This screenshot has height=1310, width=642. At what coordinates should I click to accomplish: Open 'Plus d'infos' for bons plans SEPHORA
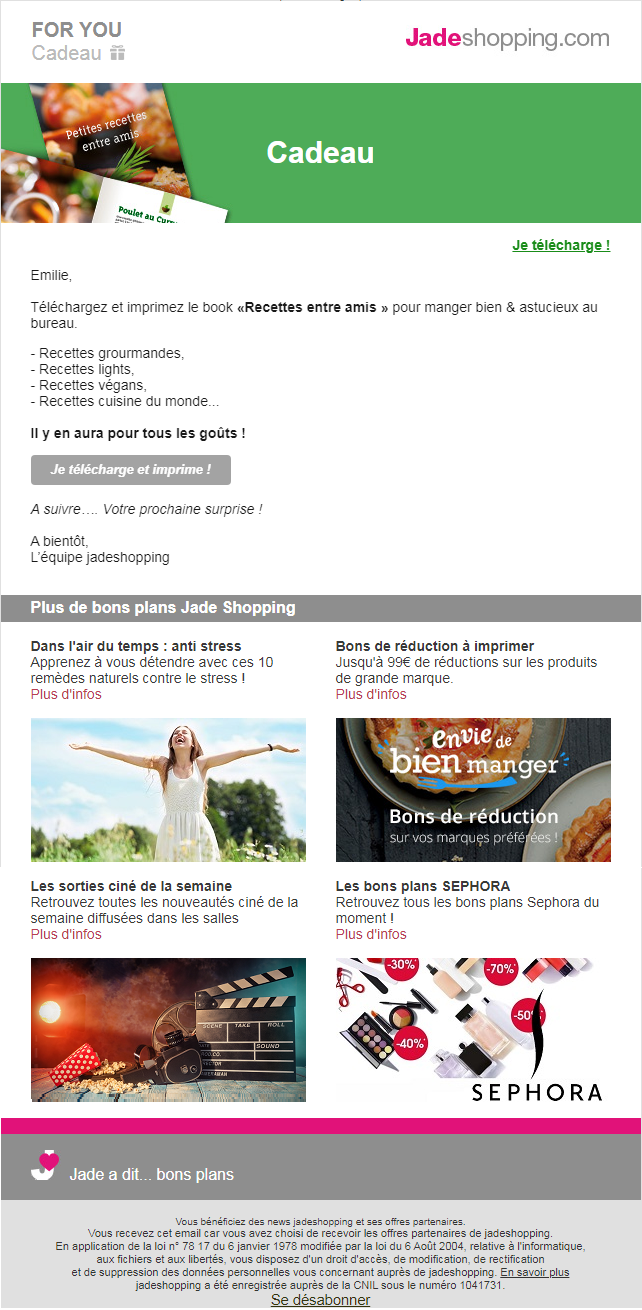pos(371,934)
